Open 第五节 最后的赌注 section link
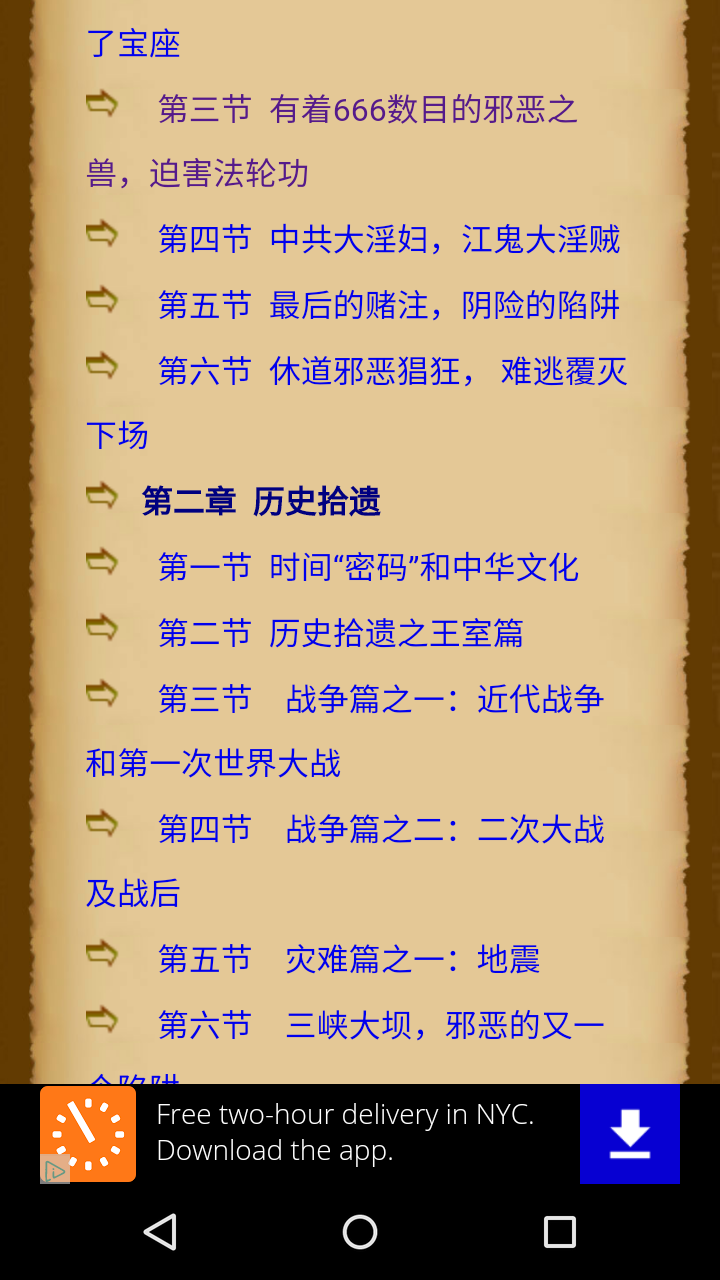 [x=388, y=305]
